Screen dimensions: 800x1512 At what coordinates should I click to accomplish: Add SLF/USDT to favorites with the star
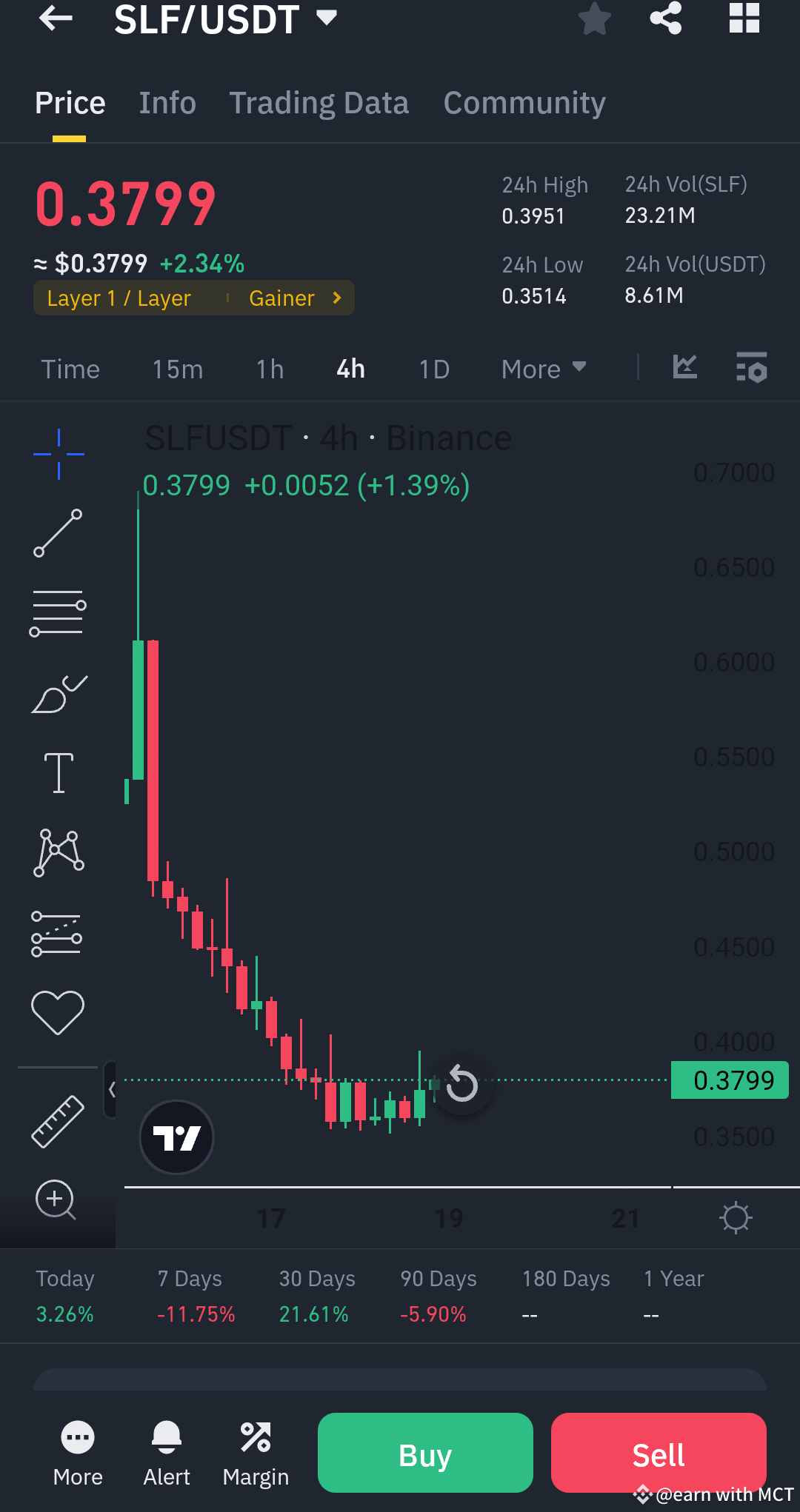[594, 20]
